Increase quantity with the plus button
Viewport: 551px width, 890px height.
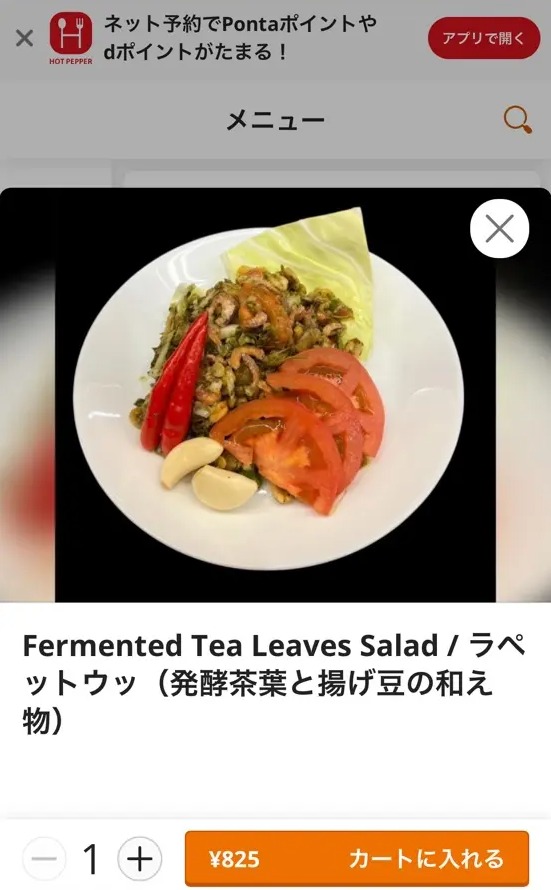pyautogui.click(x=140, y=859)
